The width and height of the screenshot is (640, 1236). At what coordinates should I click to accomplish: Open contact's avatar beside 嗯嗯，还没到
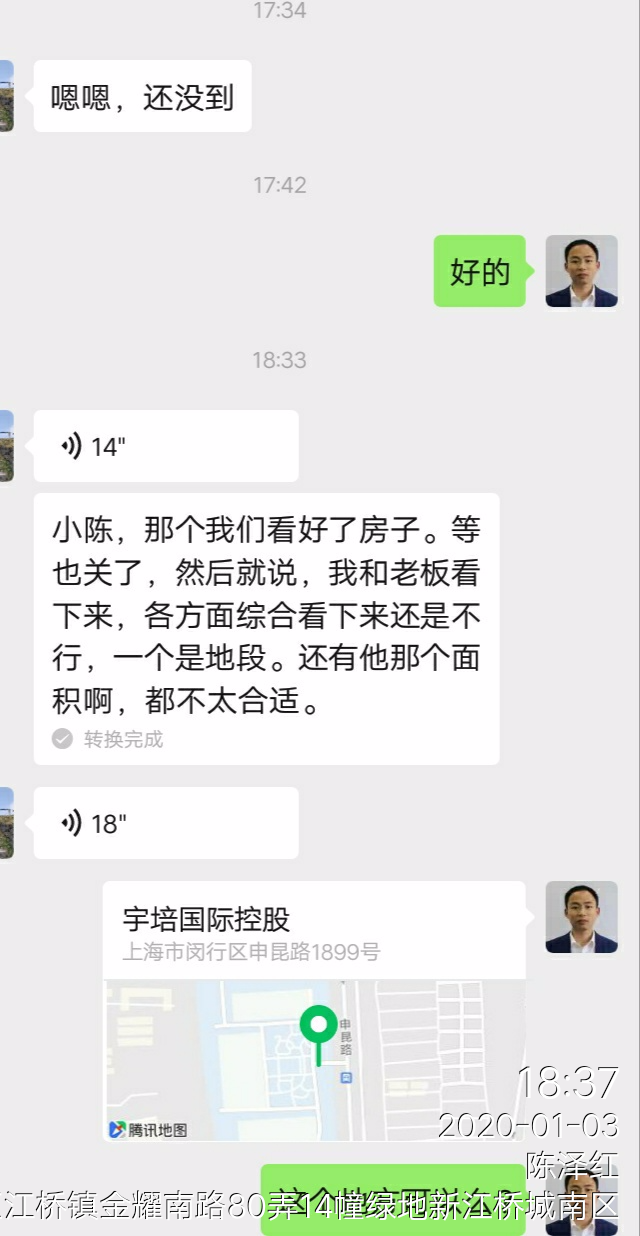click(6, 96)
